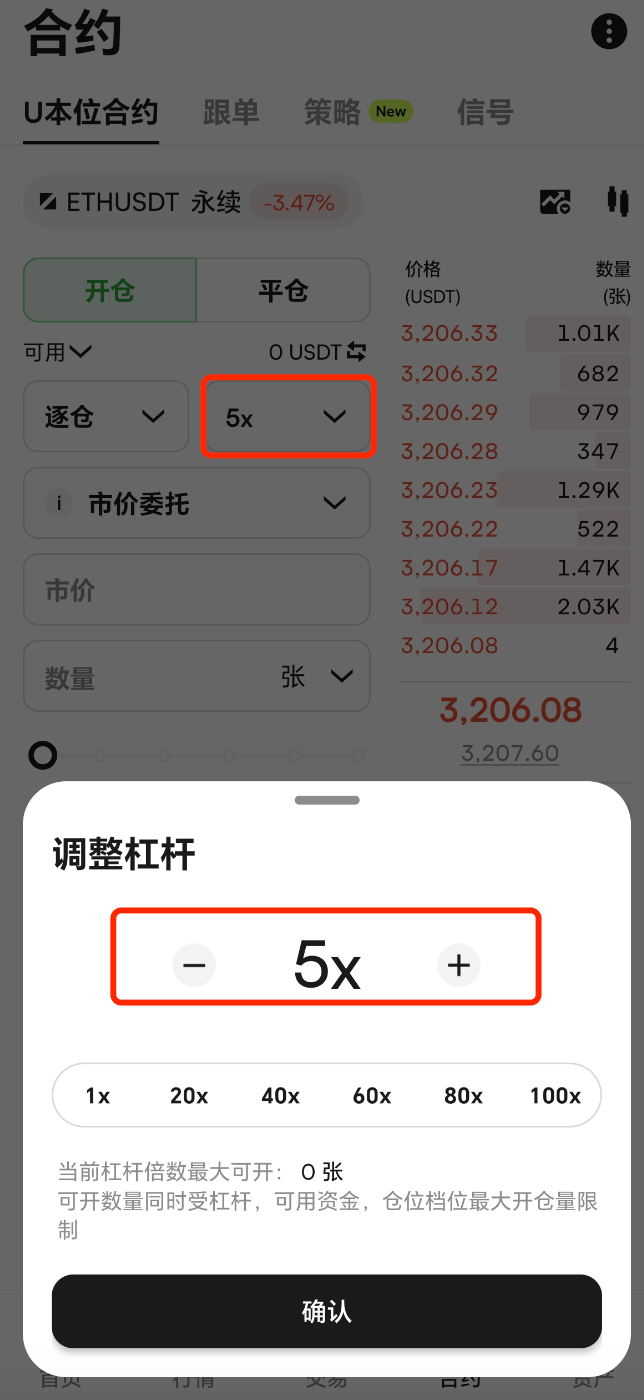Set leverage to the 60x preset
Image resolution: width=644 pixels, height=1400 pixels.
pos(372,1096)
